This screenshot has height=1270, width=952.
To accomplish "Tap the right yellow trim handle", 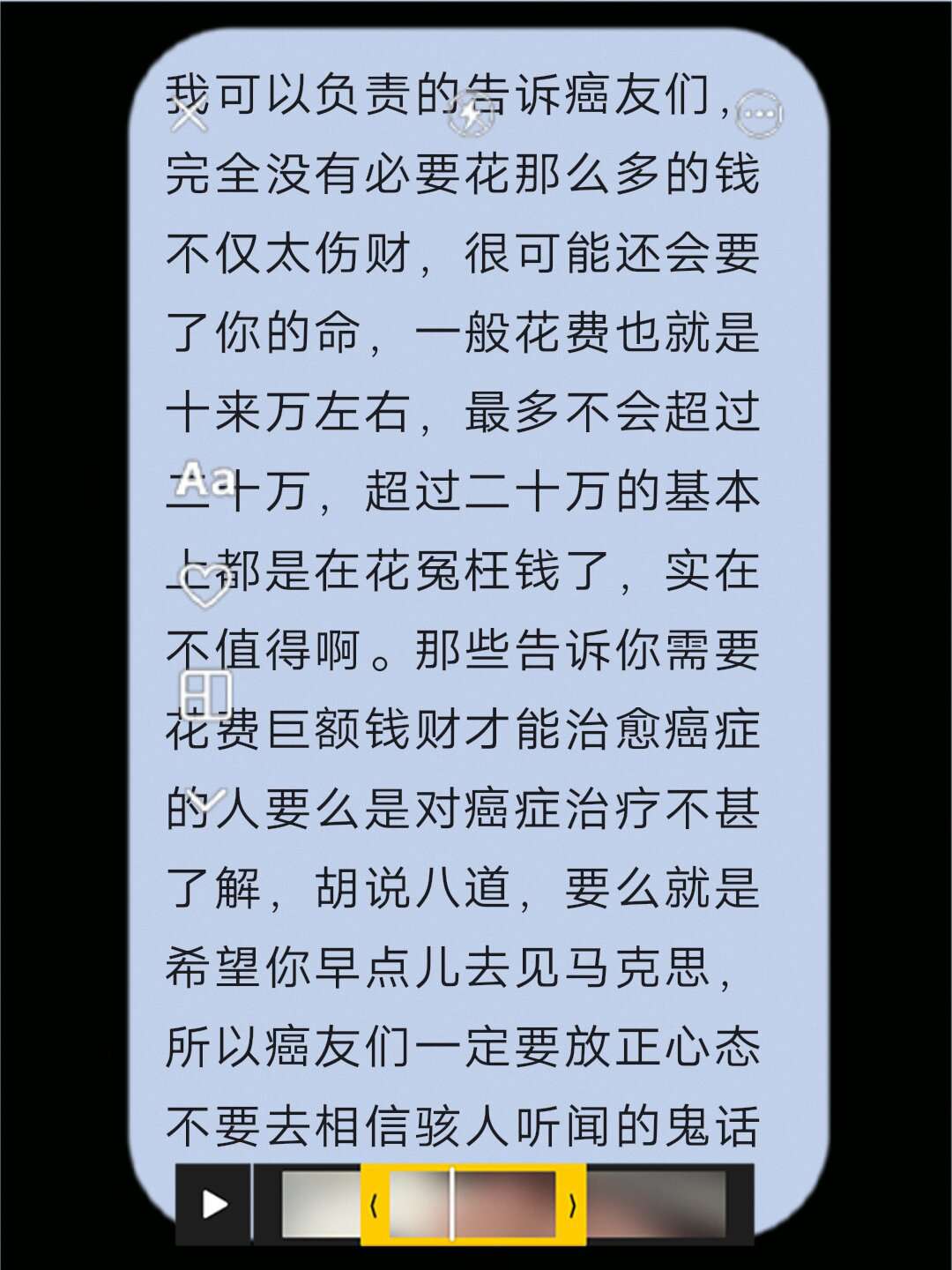I will click(x=572, y=1205).
